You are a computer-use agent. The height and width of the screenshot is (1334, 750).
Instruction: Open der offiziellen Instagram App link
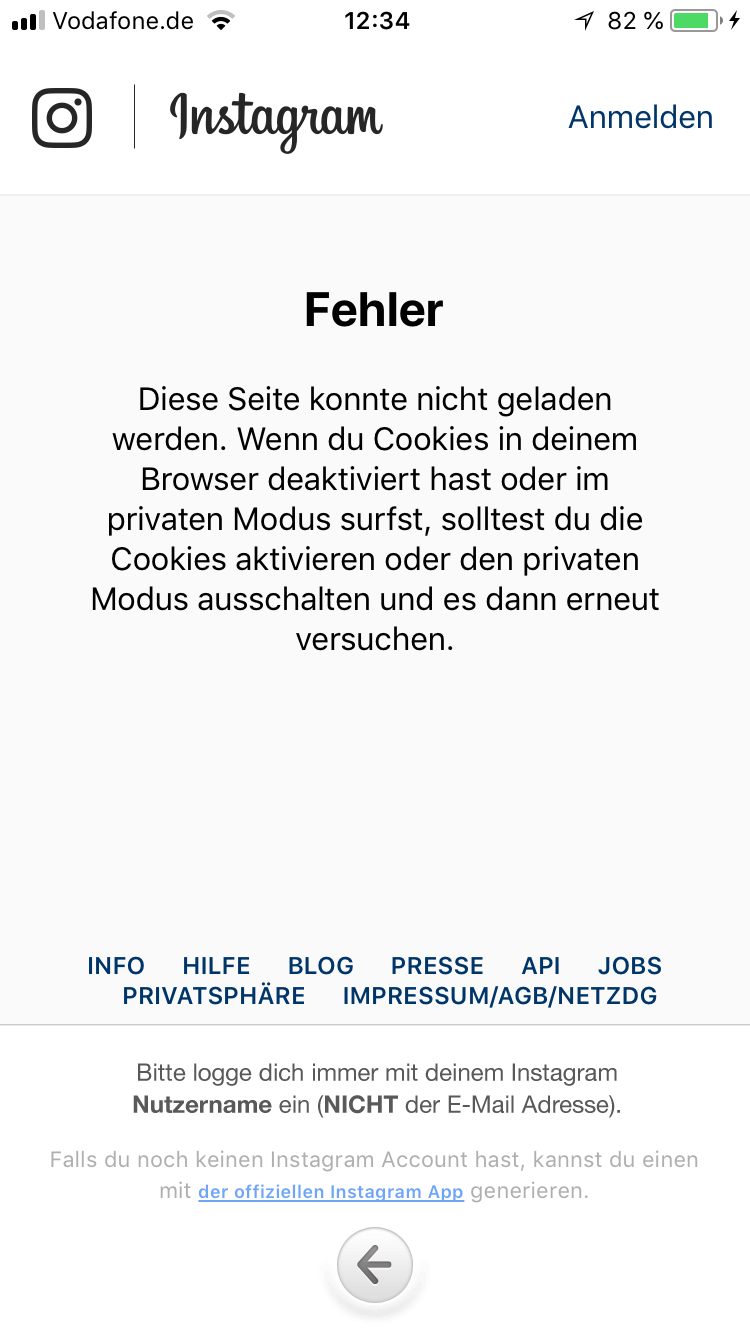tap(330, 1191)
